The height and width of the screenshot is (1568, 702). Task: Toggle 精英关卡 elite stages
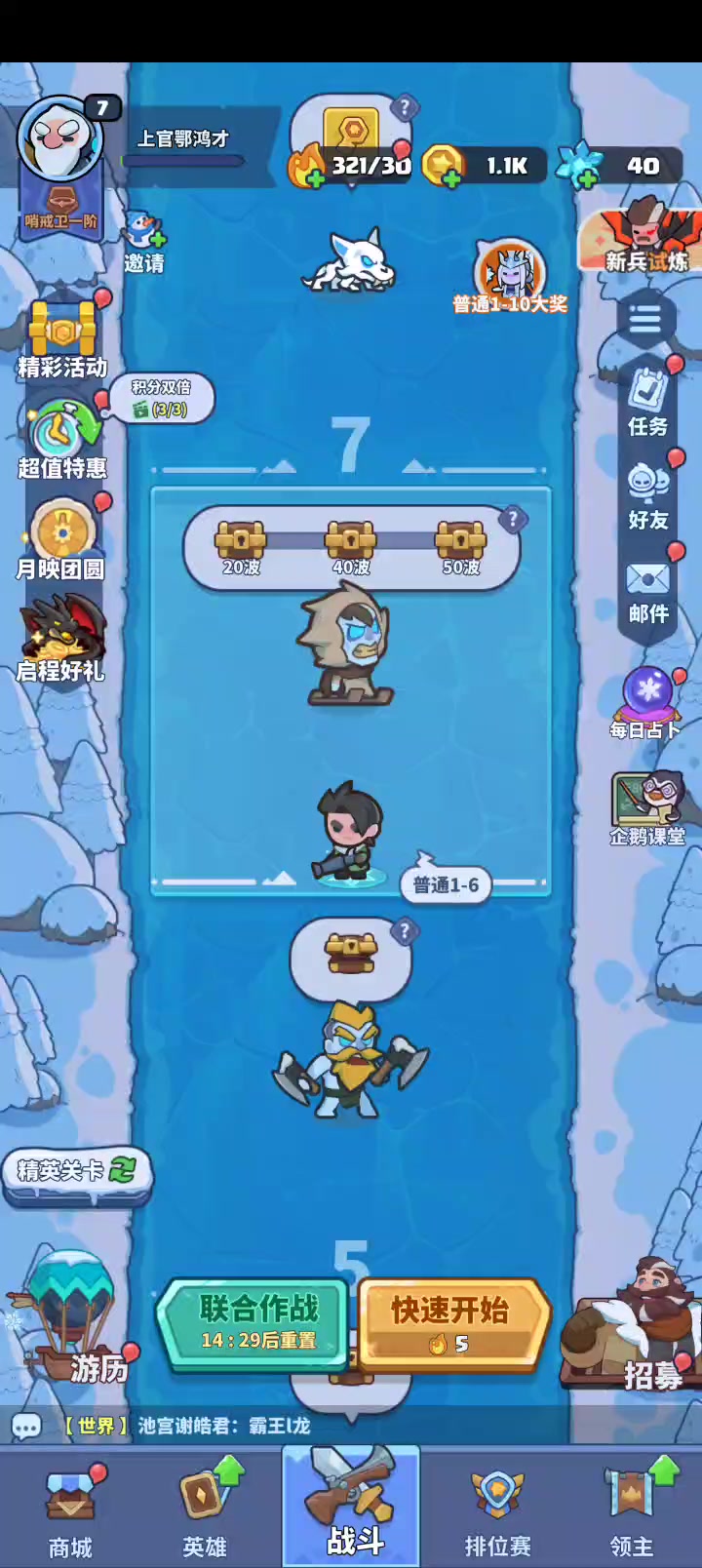(x=77, y=1171)
